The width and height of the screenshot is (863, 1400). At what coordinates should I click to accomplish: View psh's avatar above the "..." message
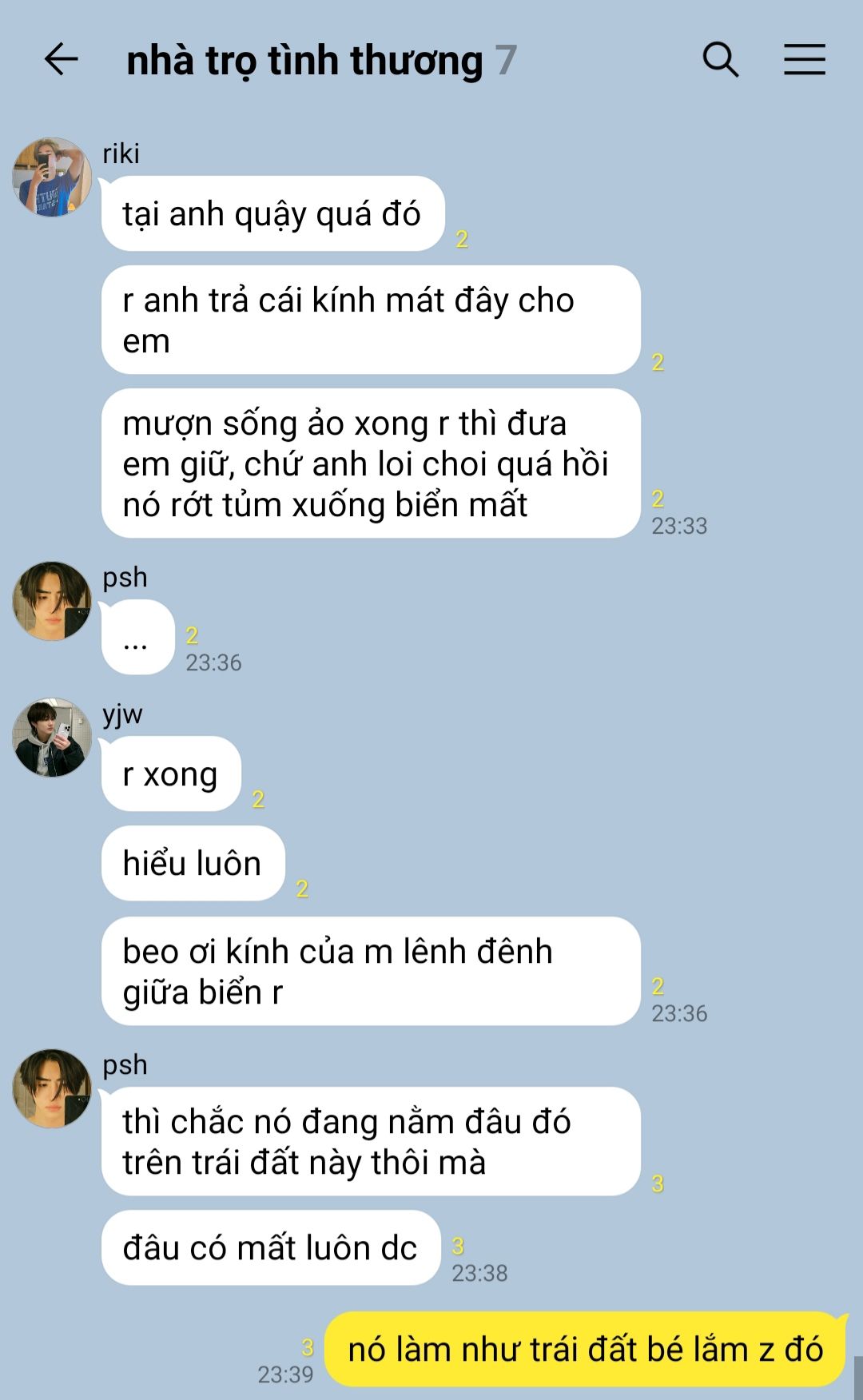(52, 601)
